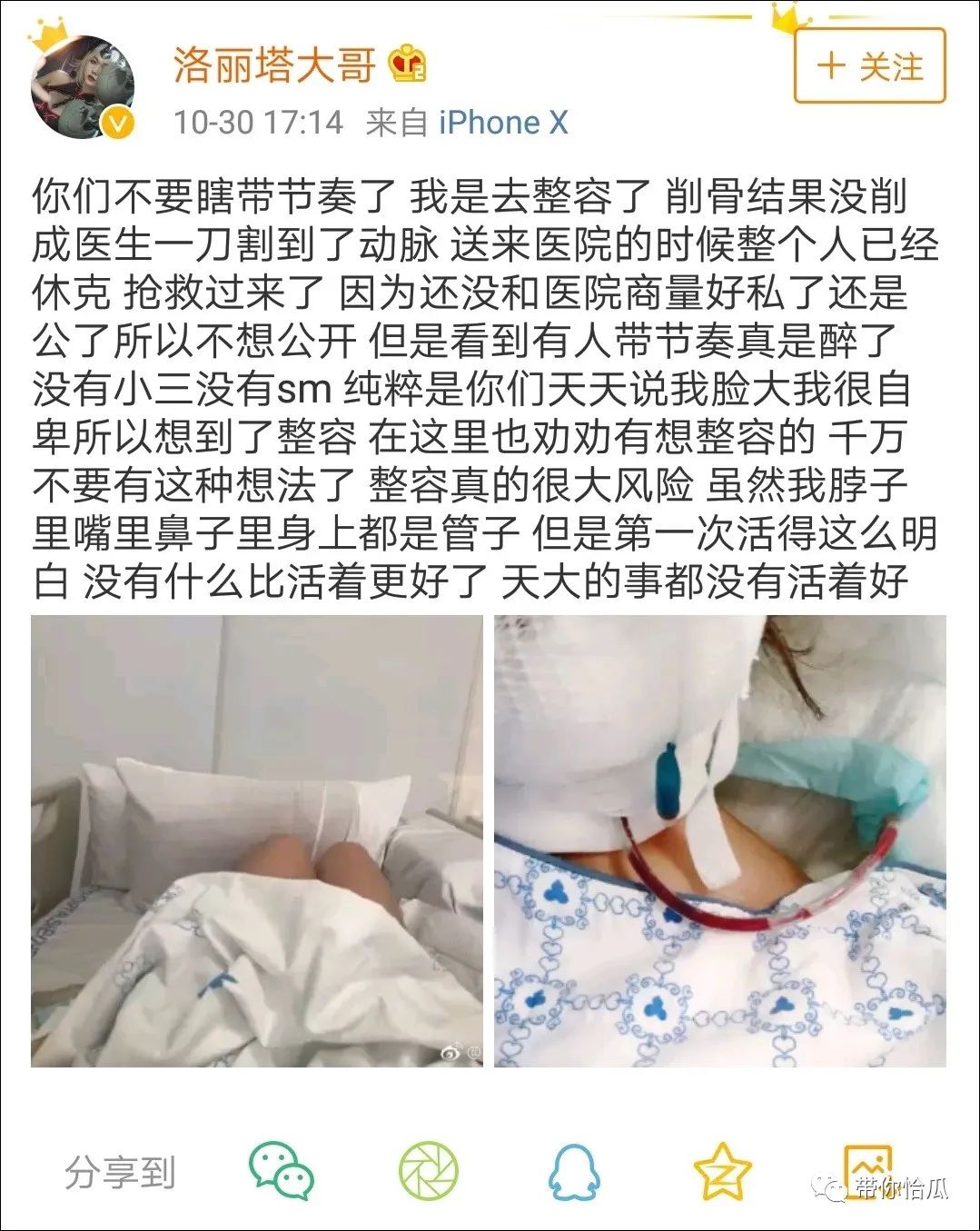This screenshot has height=1231, width=980.
Task: Share the post to WeChat Moments
Action: click(429, 1170)
